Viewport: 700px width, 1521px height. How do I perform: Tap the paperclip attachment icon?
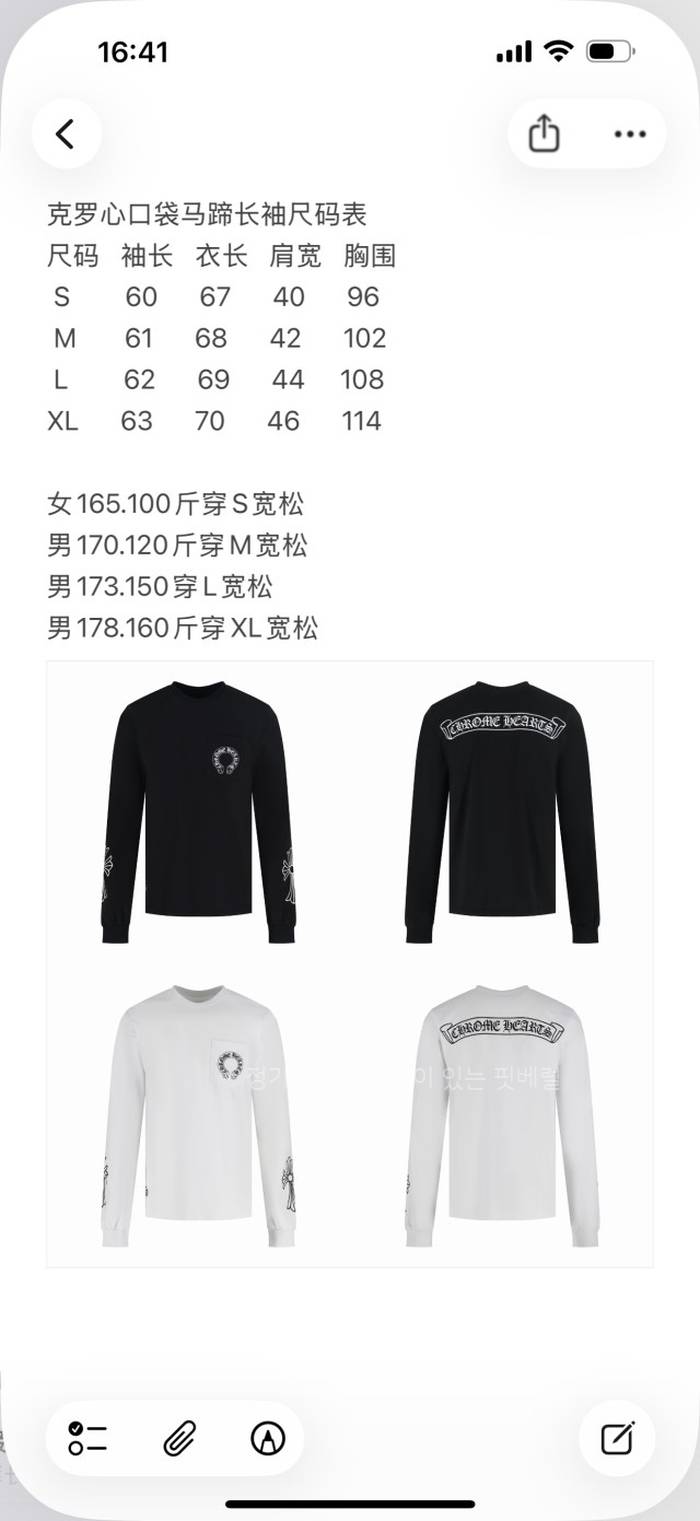(x=178, y=1438)
